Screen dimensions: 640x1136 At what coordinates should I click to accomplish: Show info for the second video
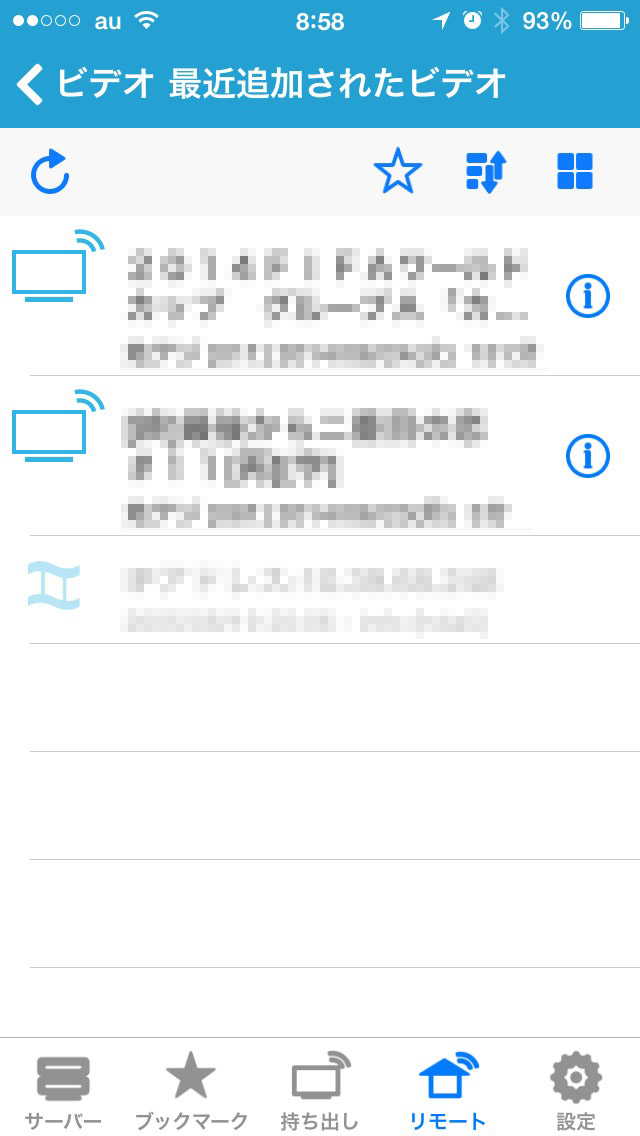[x=587, y=456]
